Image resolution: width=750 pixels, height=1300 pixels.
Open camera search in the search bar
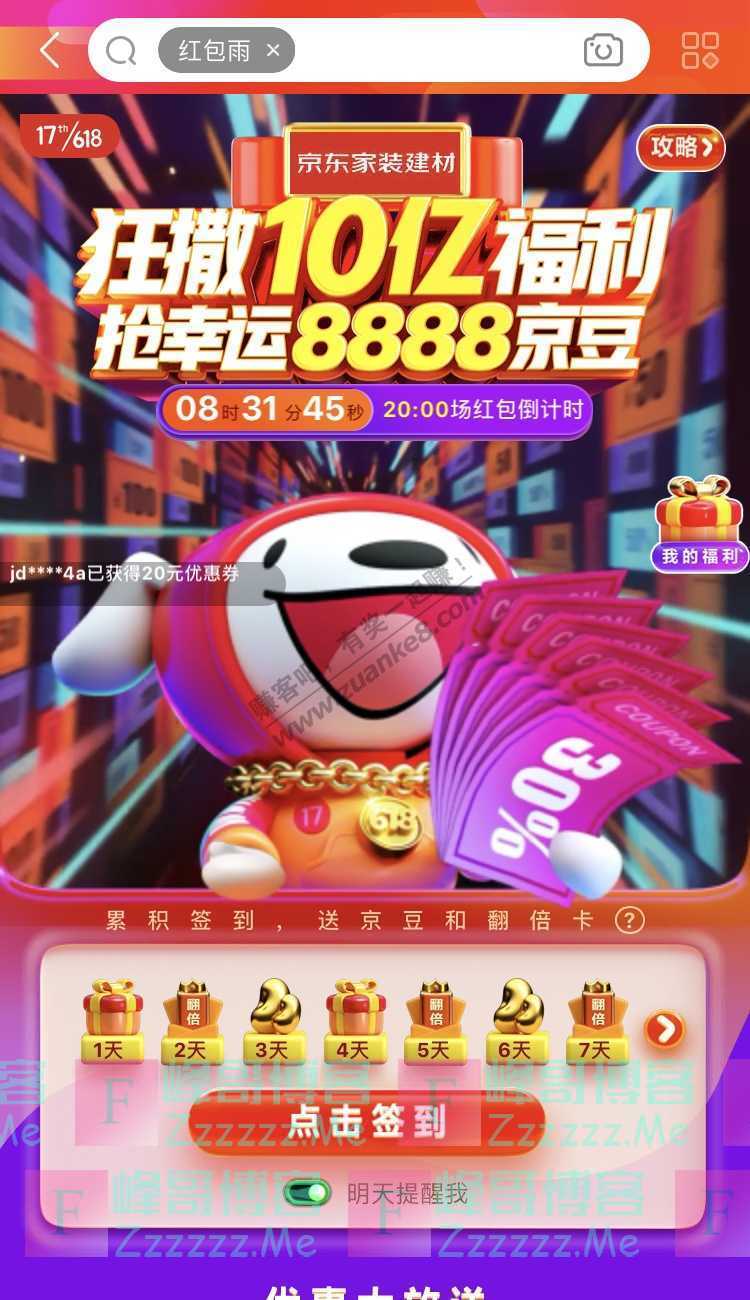pos(602,50)
